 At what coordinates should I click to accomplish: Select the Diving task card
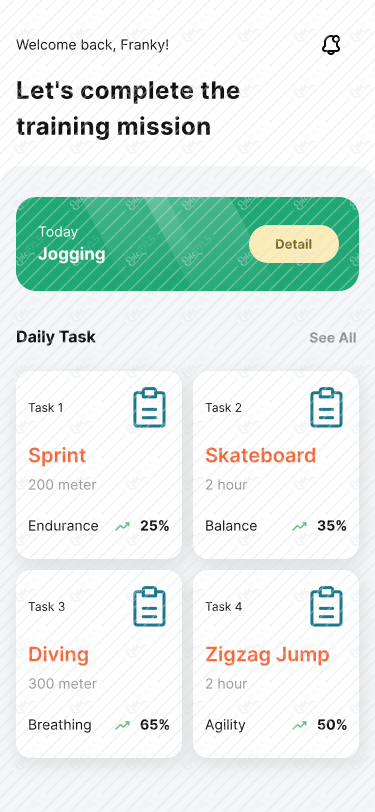click(99, 664)
